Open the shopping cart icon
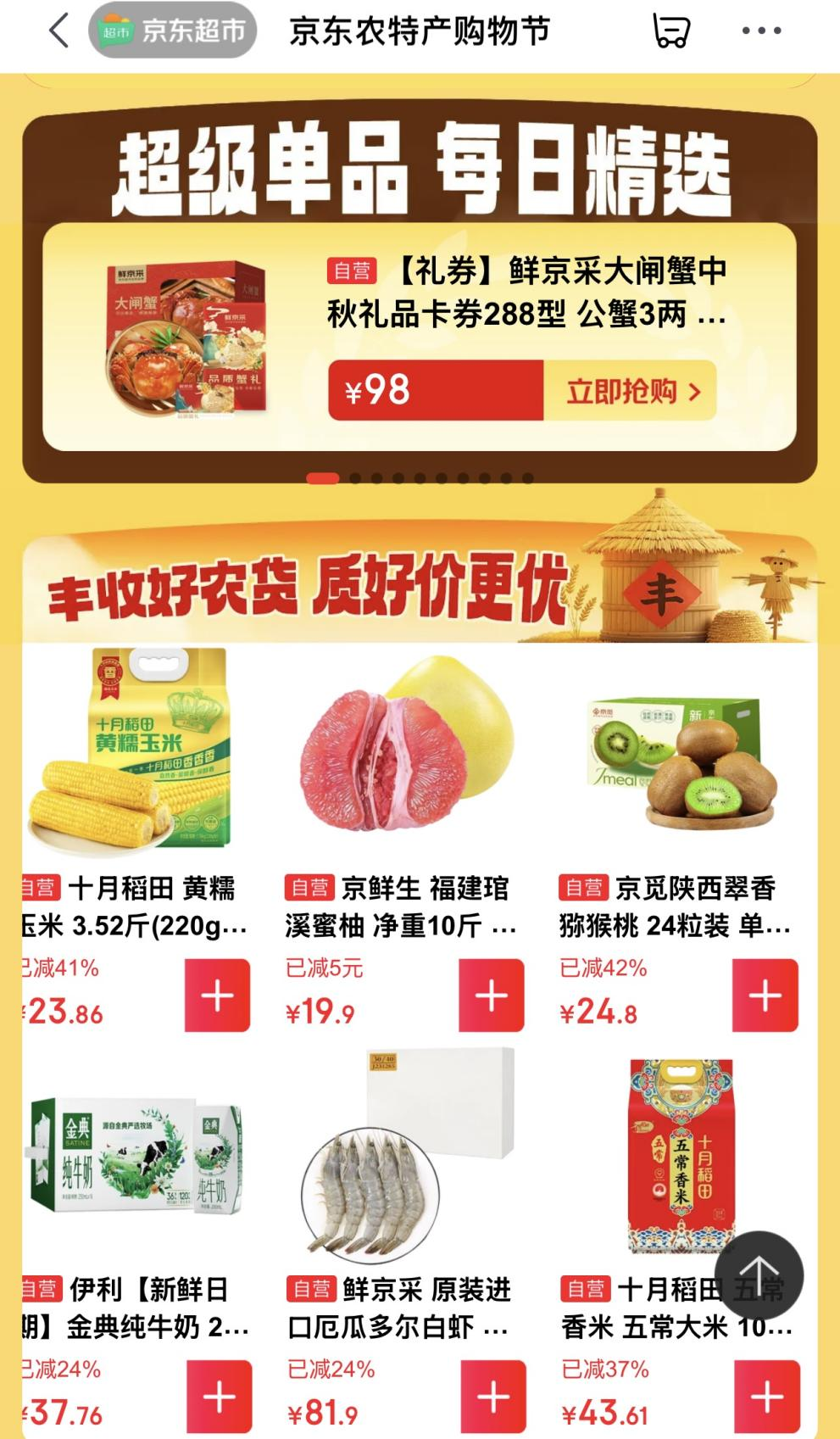Viewport: 840px width, 1439px height. coord(672,31)
